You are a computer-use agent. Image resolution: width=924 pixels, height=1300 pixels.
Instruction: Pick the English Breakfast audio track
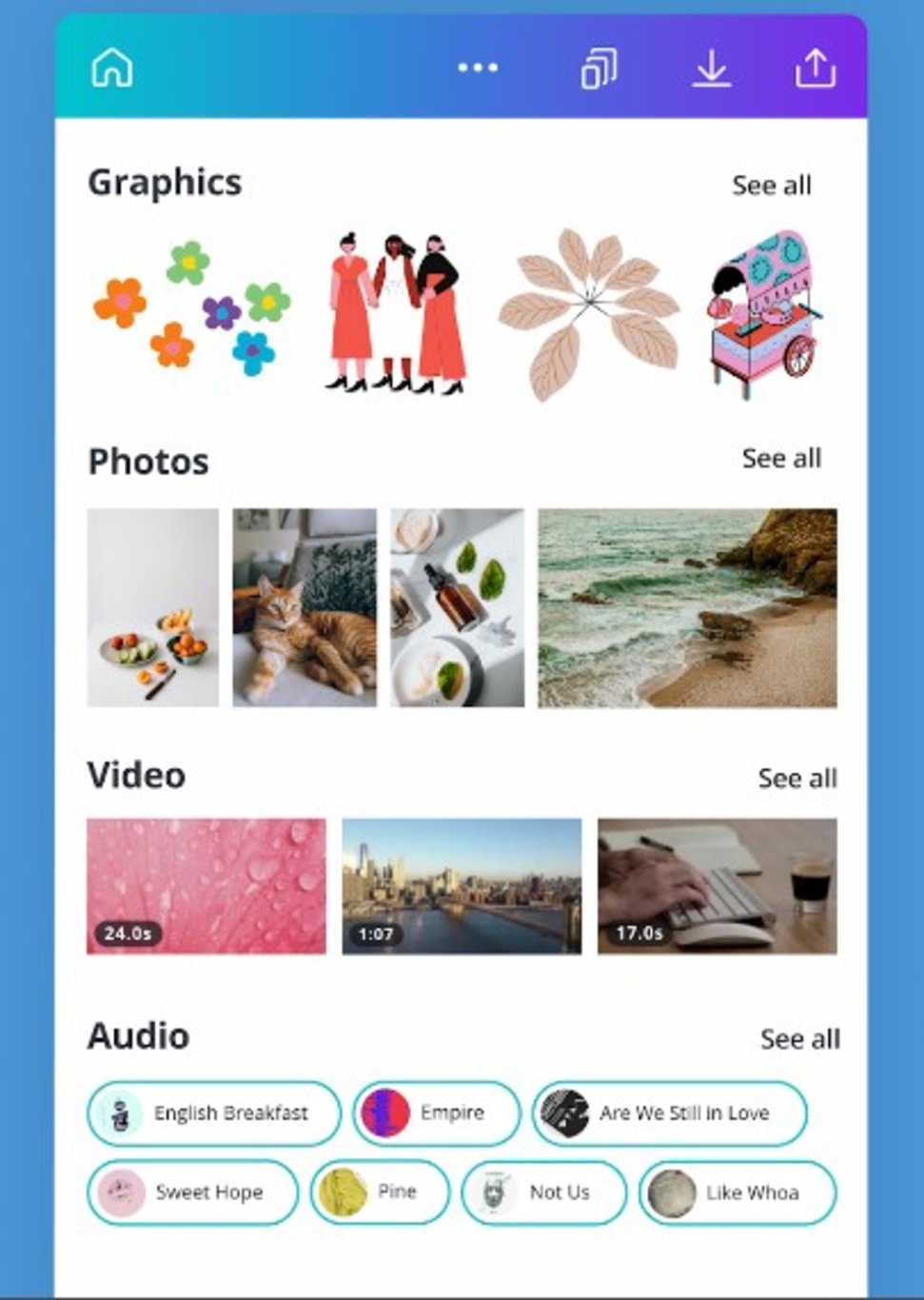(x=214, y=1113)
